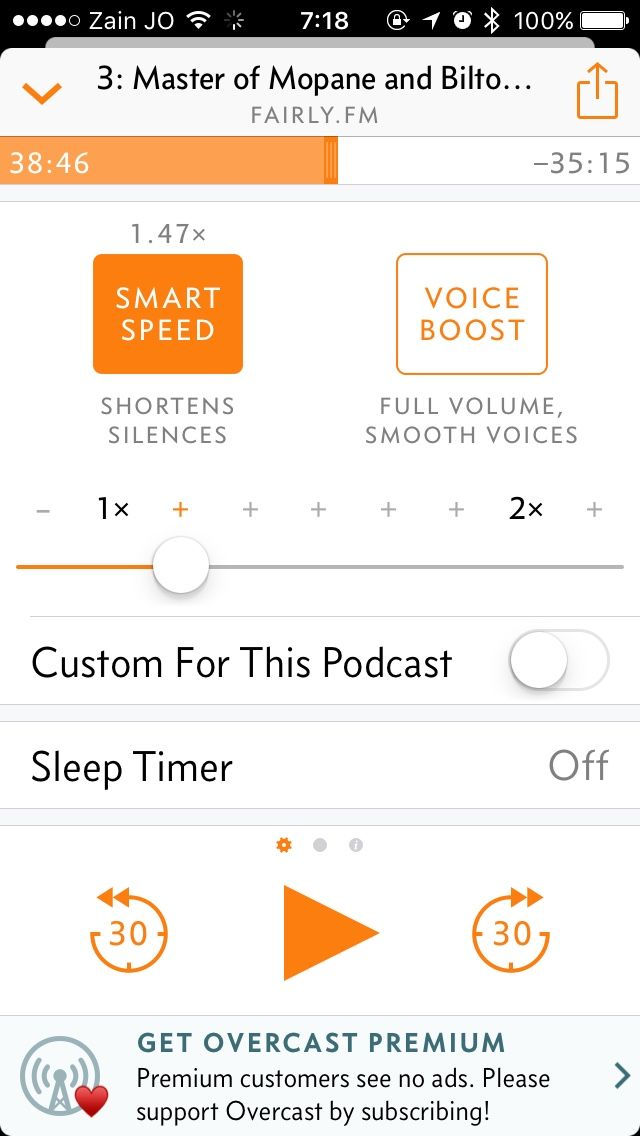Skip back 30 seconds
Screen dimensions: 640x1136
[x=128, y=930]
